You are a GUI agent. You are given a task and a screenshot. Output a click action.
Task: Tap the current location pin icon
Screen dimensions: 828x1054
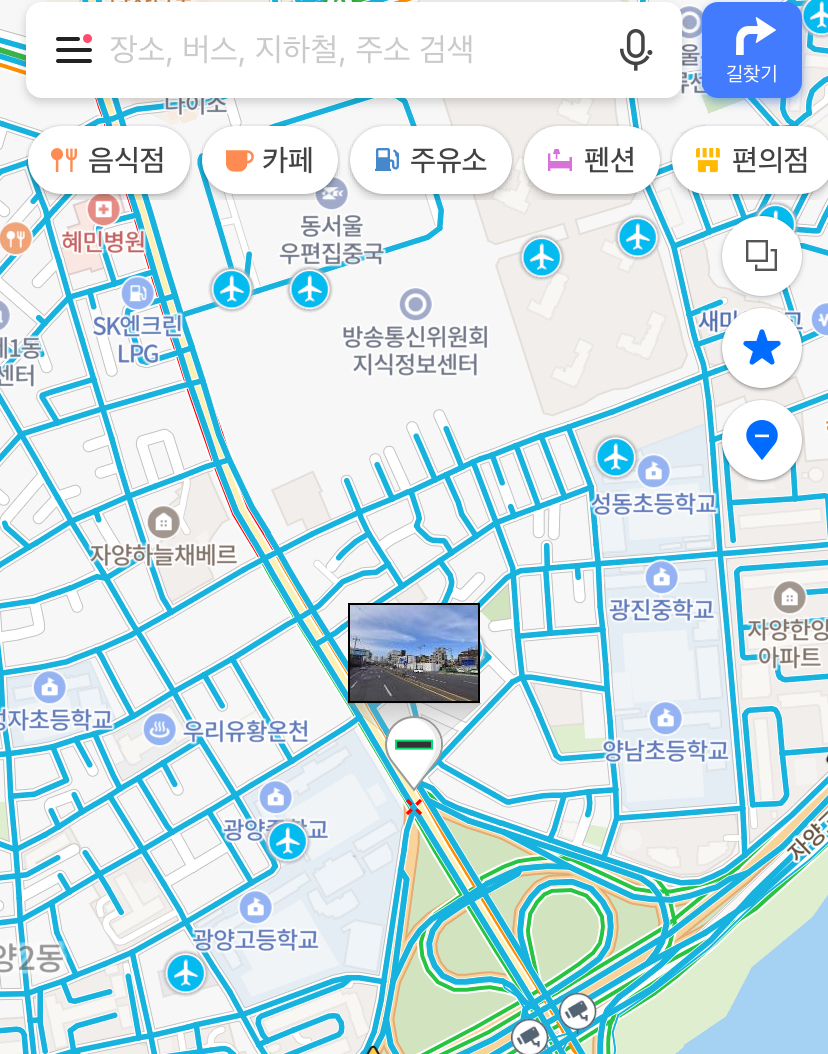pos(761,440)
